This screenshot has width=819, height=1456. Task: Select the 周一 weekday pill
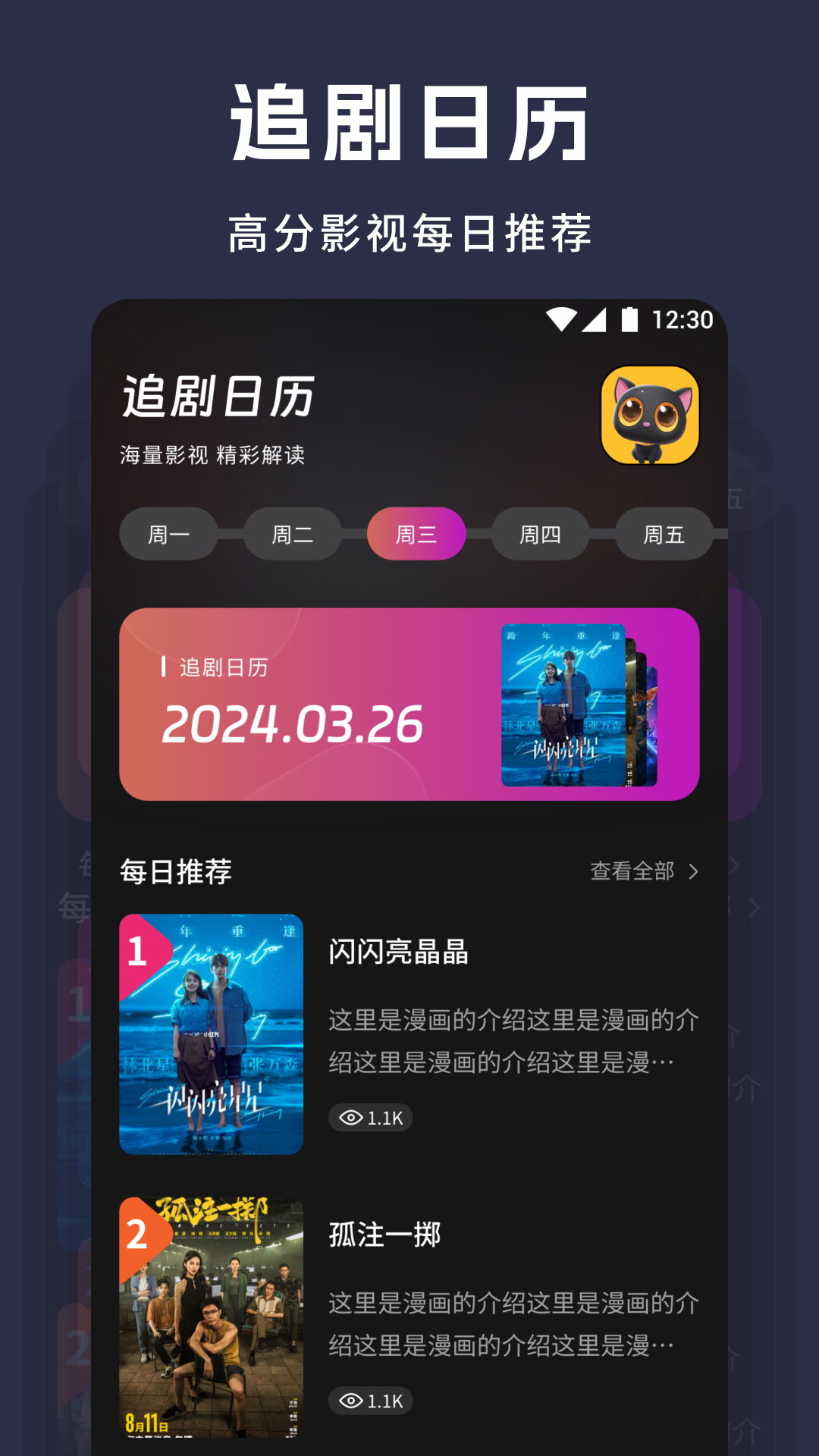coord(168,534)
